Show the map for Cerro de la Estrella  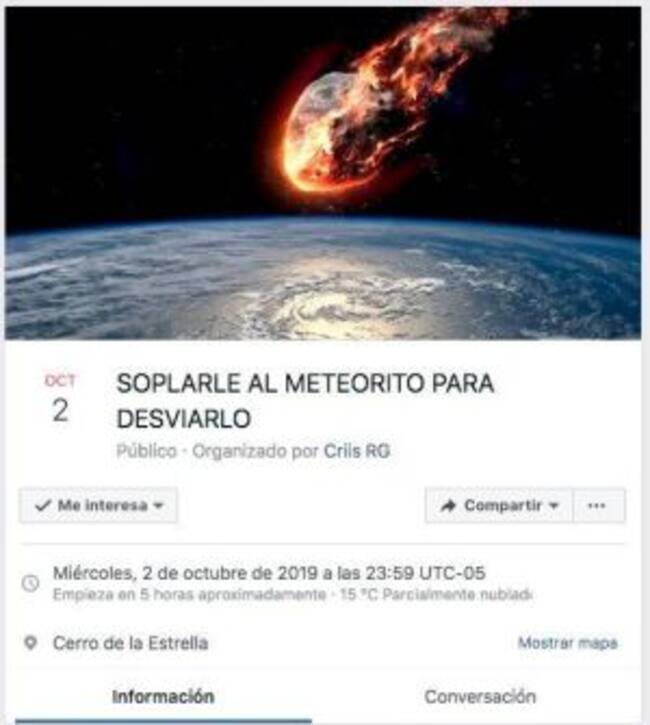point(567,643)
